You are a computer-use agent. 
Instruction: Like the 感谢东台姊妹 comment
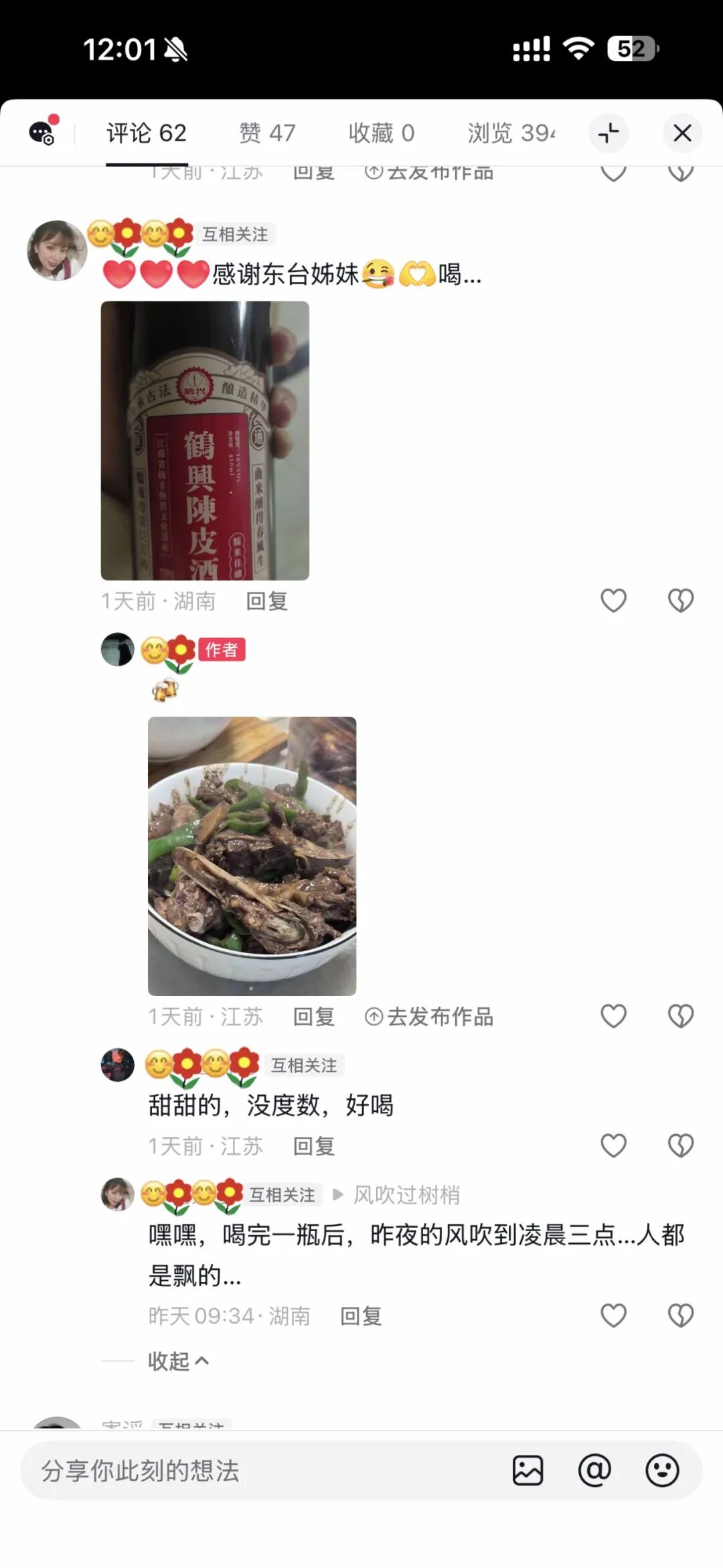click(613, 600)
